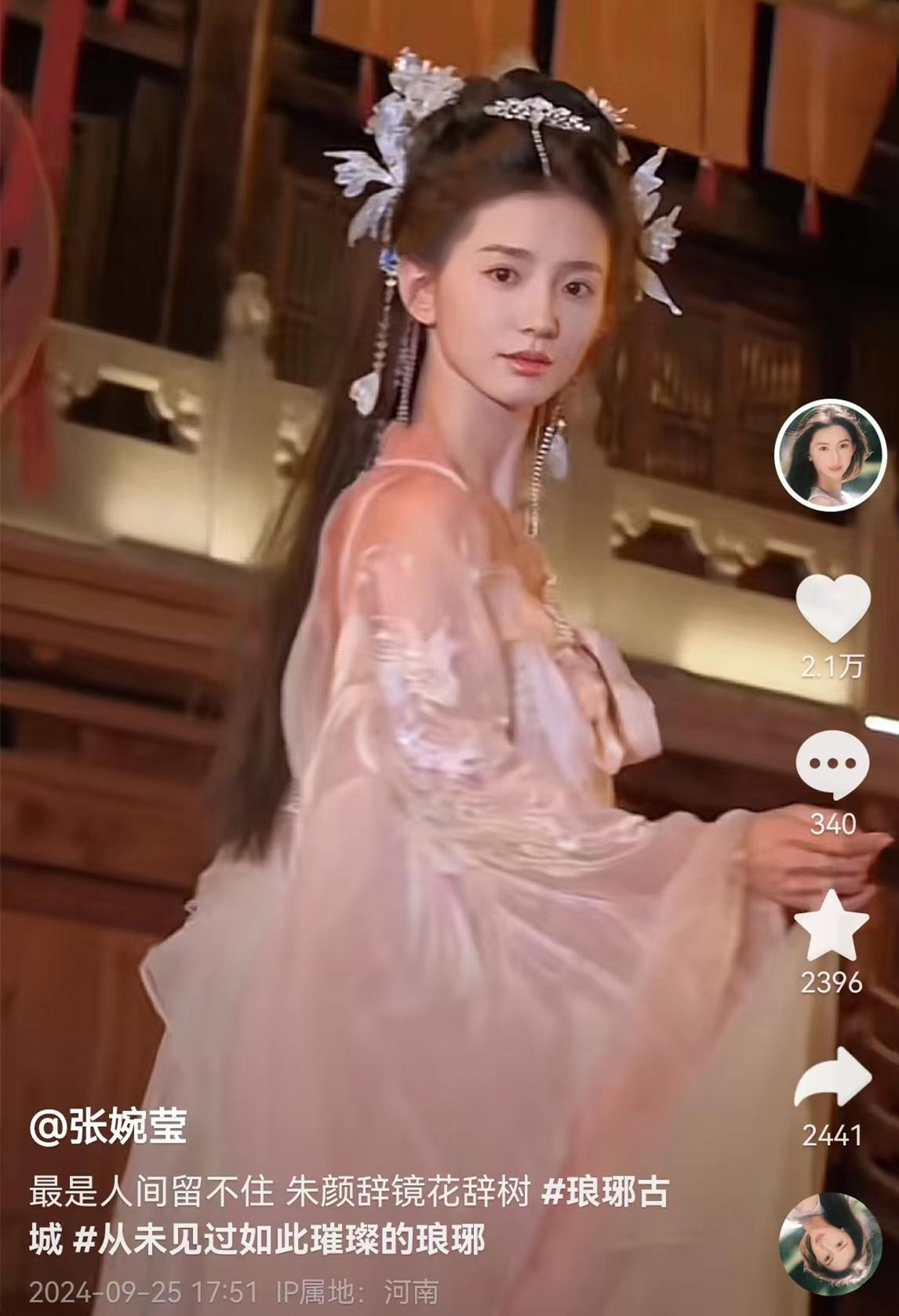Open the #从未见过如此璀璨的琅琊 hashtag
The image size is (899, 1316).
pos(279,1240)
